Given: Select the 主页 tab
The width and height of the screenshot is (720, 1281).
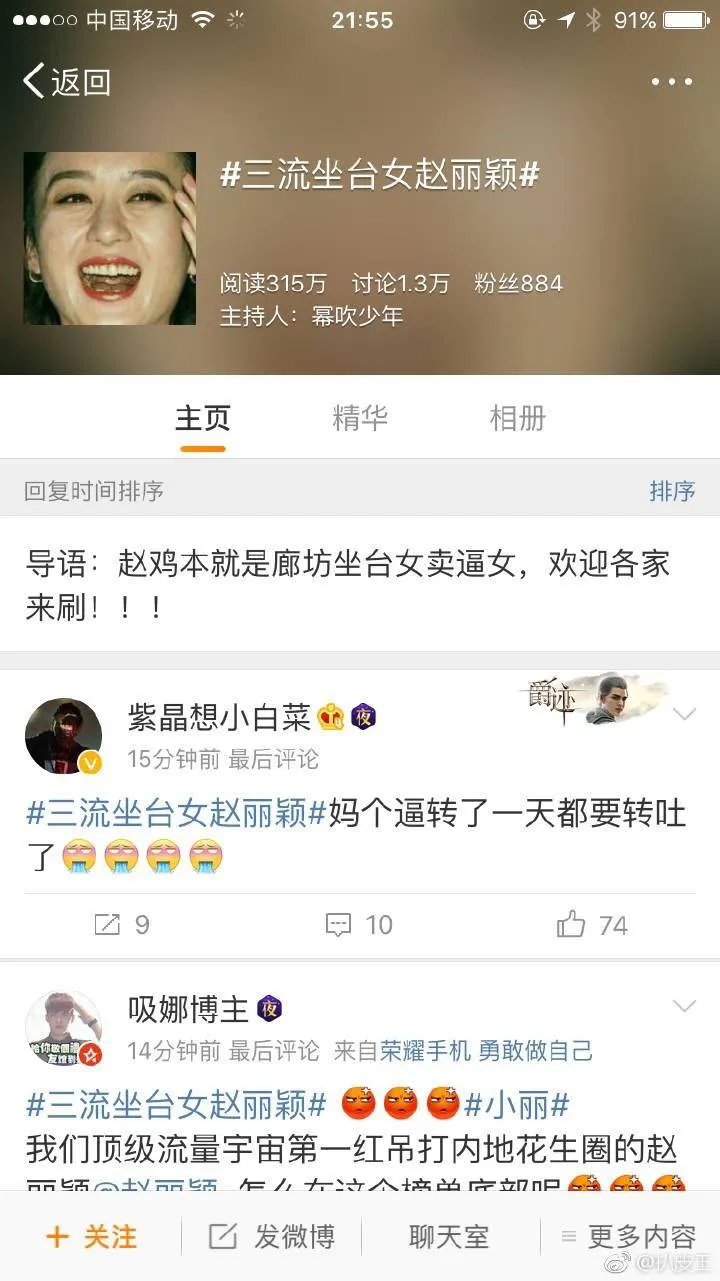Looking at the screenshot, I should click(203, 418).
